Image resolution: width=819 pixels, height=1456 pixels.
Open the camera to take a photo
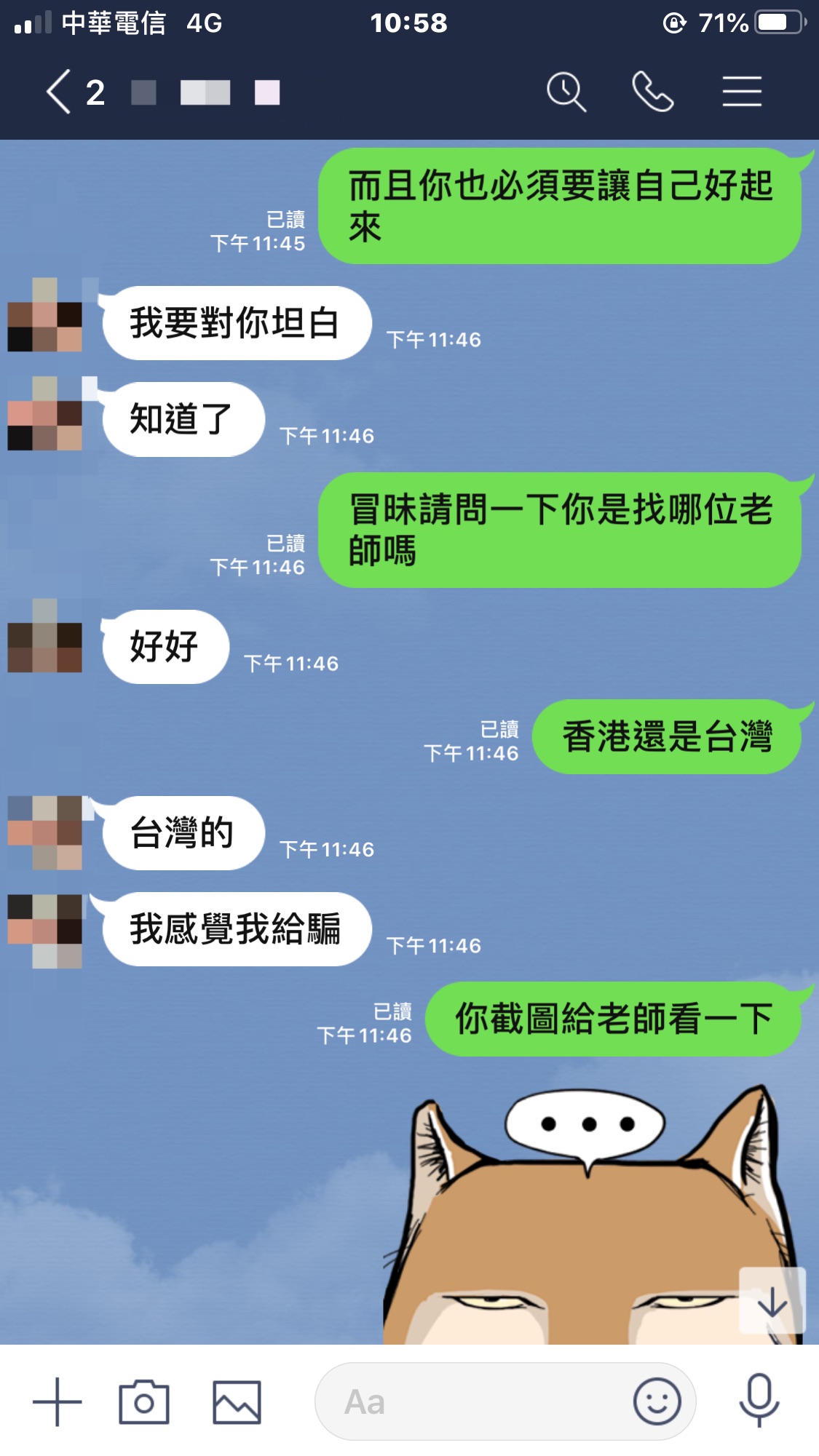click(144, 1402)
